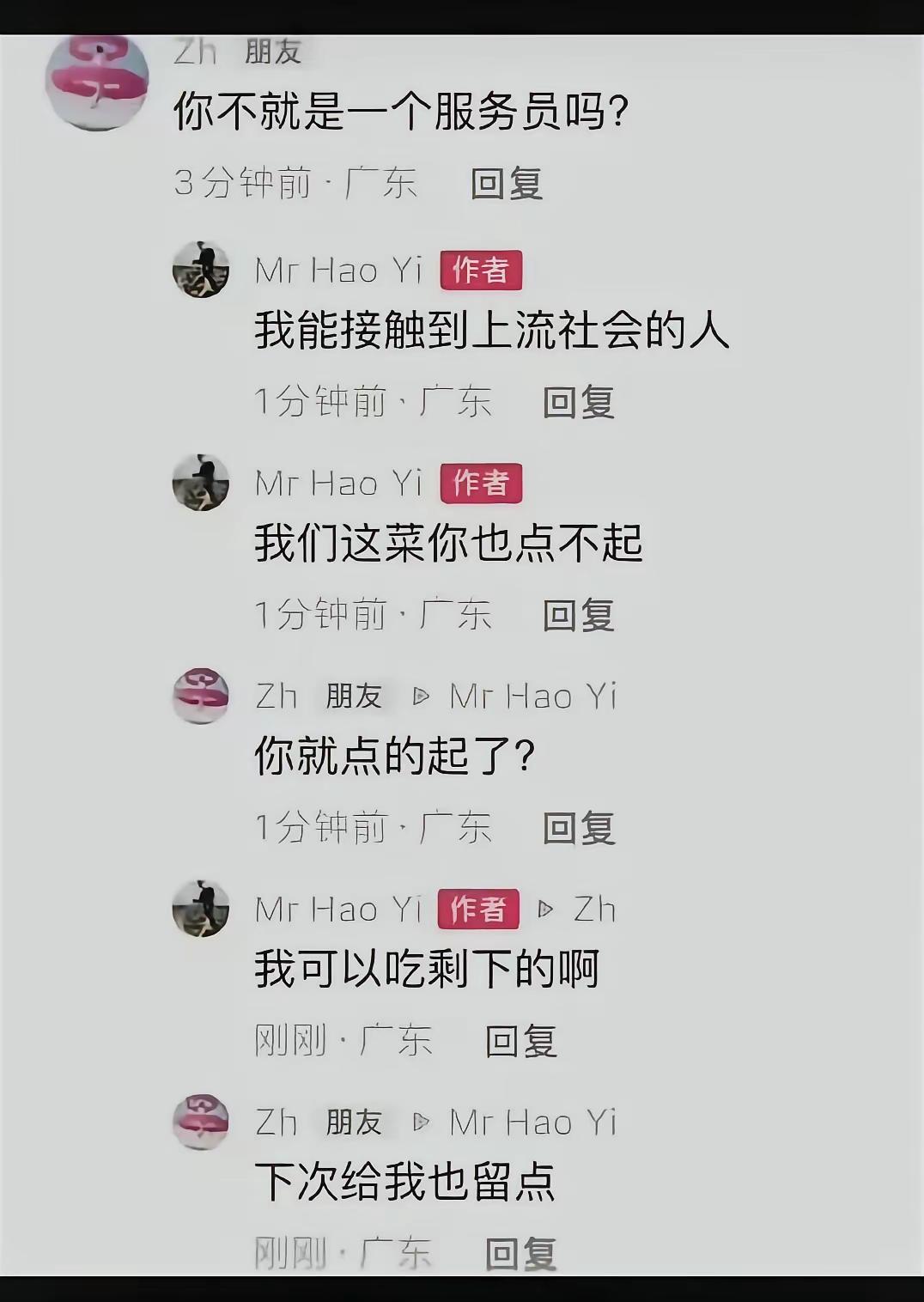This screenshot has height=1302, width=924.
Task: Click 回复 under '下次给我也留点'
Action: tap(522, 1252)
